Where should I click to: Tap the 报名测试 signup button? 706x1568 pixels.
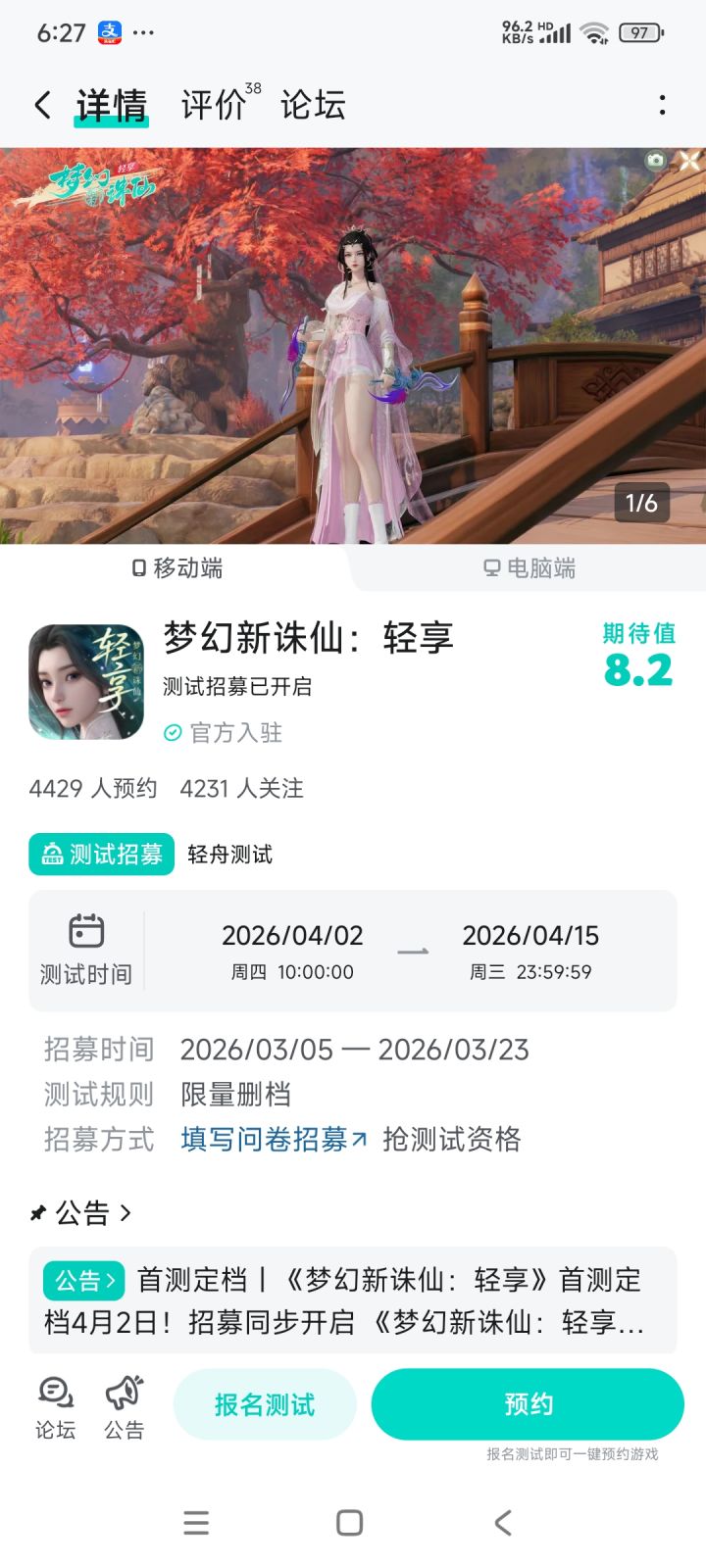(x=265, y=1403)
